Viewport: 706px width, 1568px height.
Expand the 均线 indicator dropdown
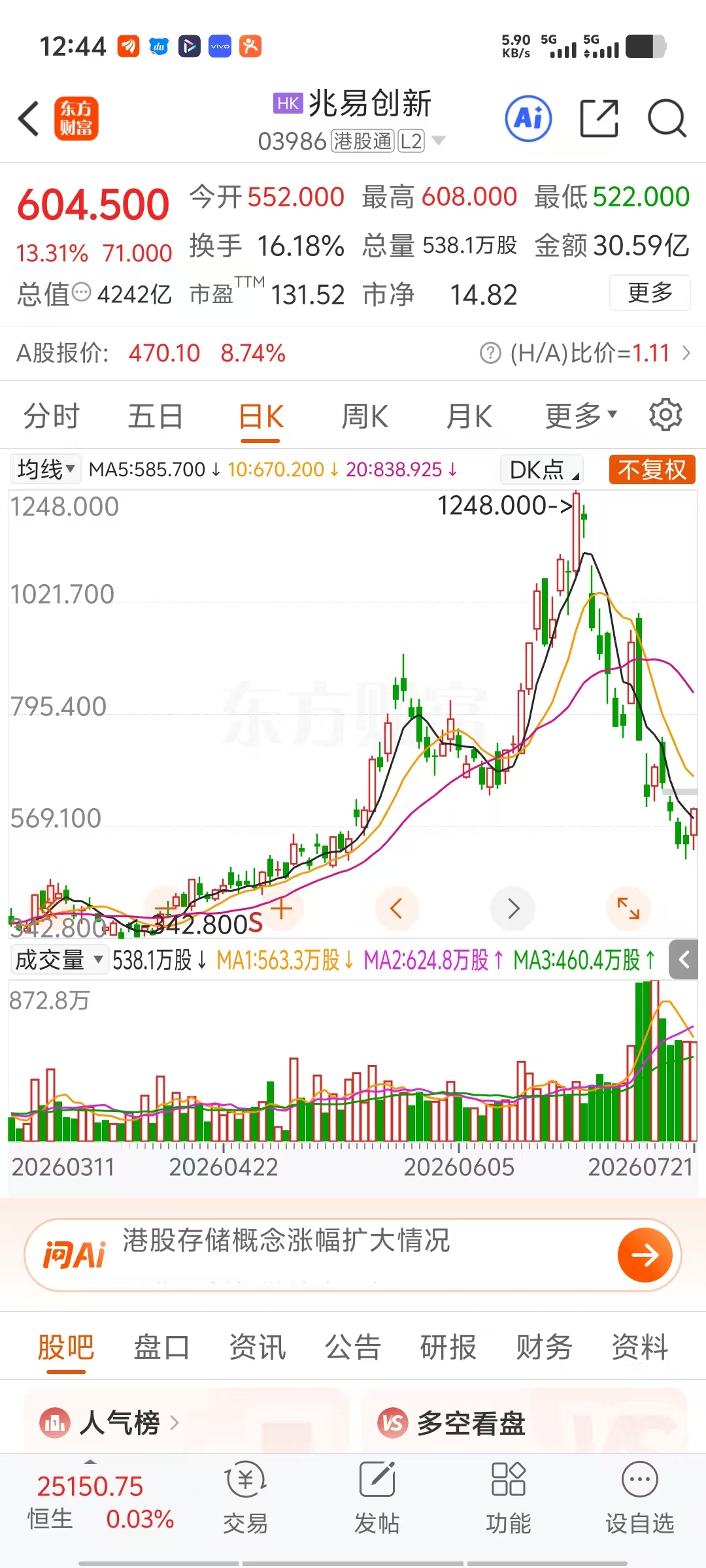(46, 469)
